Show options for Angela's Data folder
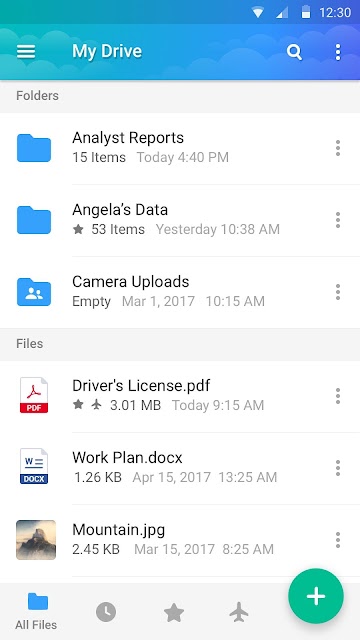This screenshot has width=360, height=640. (338, 220)
